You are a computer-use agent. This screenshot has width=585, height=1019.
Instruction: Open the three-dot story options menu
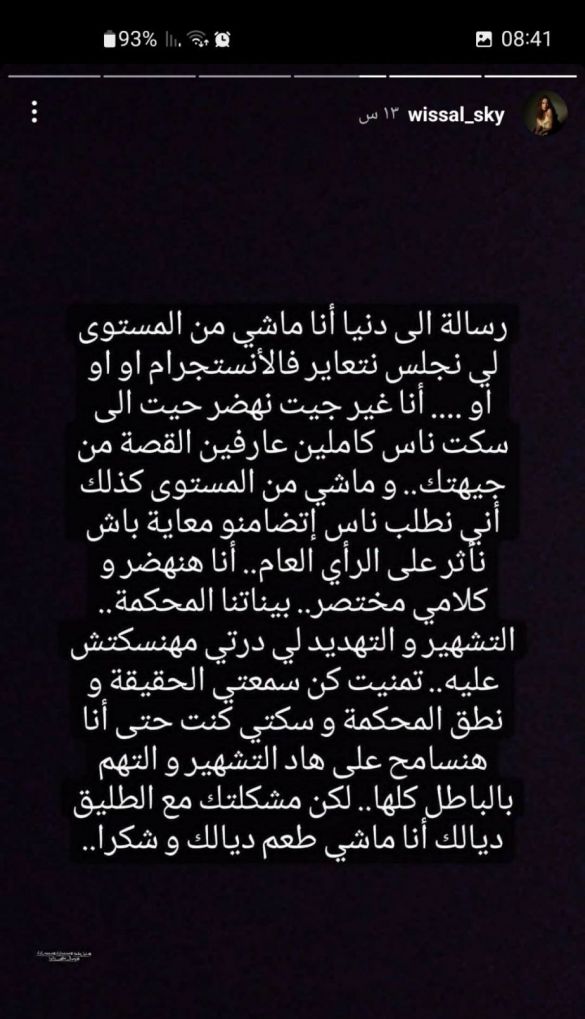[34, 113]
